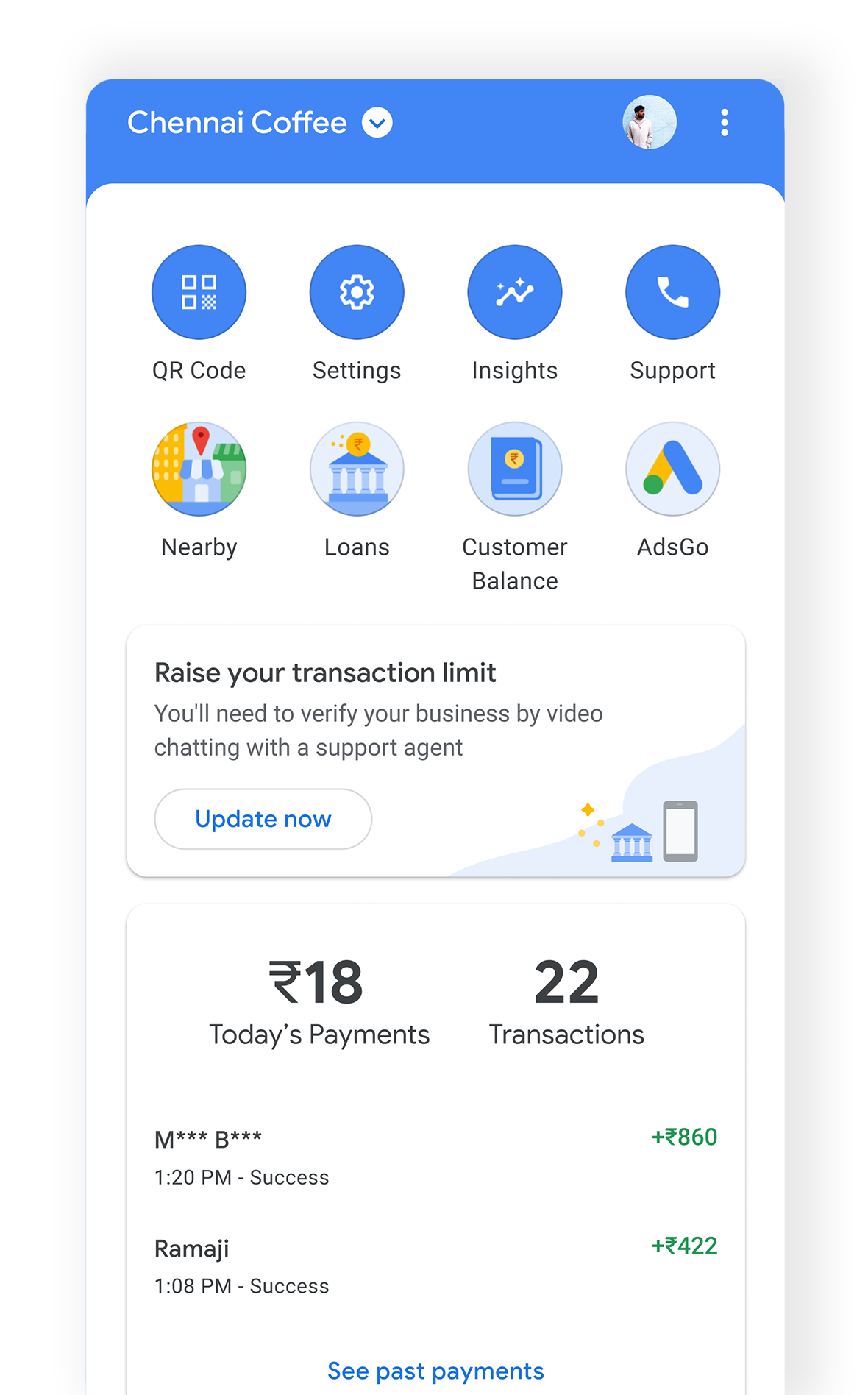The image size is (868, 1395).
Task: View Insights
Action: pos(515,293)
